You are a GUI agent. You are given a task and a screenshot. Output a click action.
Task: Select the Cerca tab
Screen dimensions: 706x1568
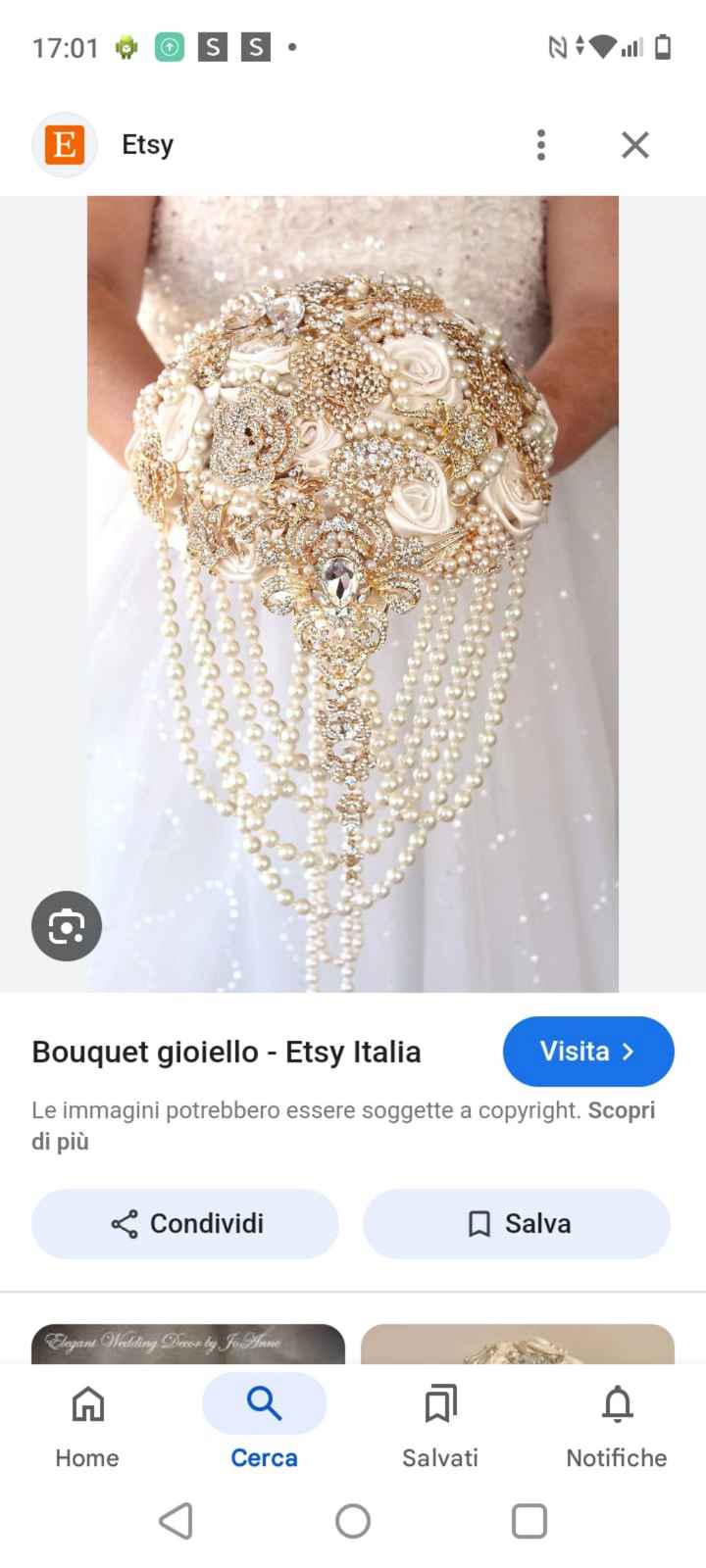tap(264, 1424)
